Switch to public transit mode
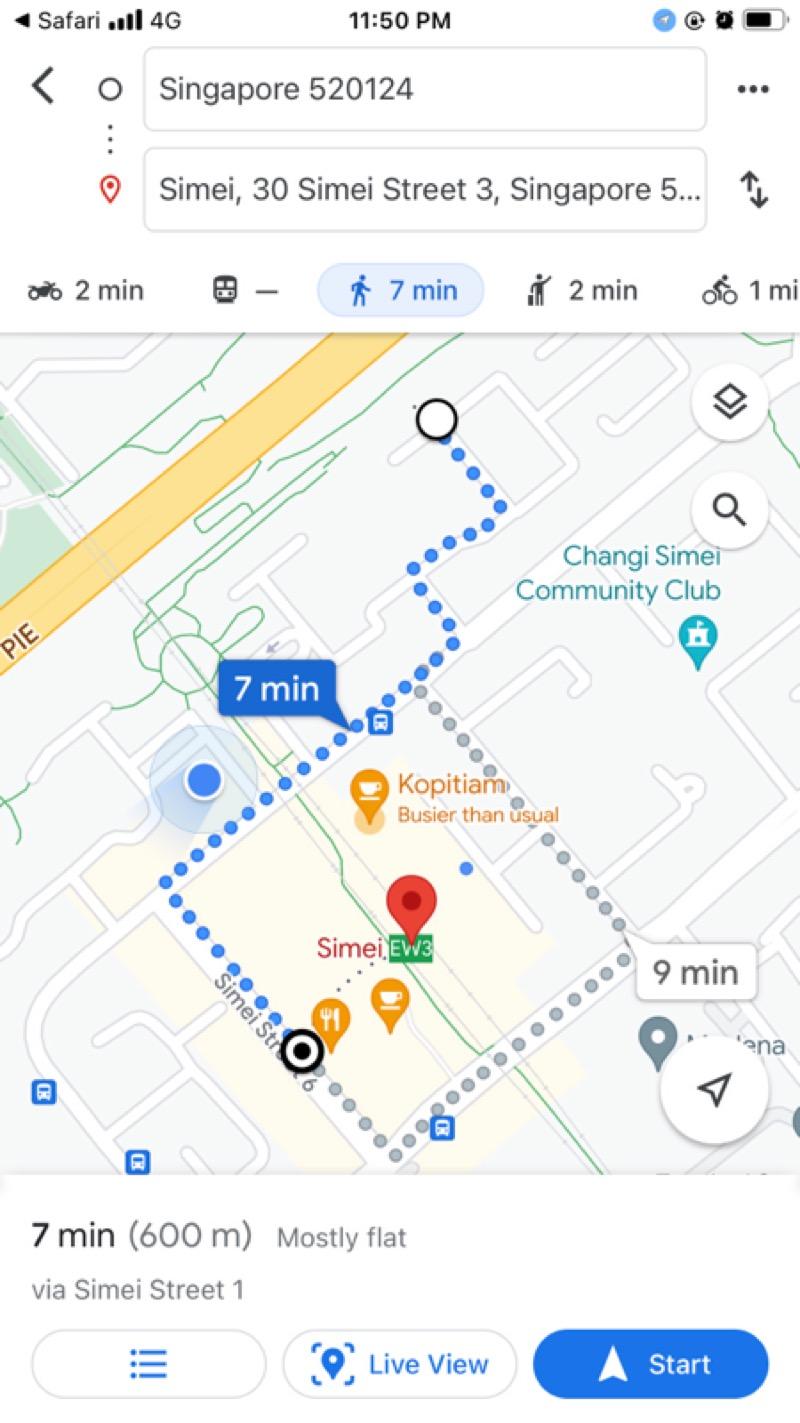This screenshot has height=1423, width=800. 244,291
